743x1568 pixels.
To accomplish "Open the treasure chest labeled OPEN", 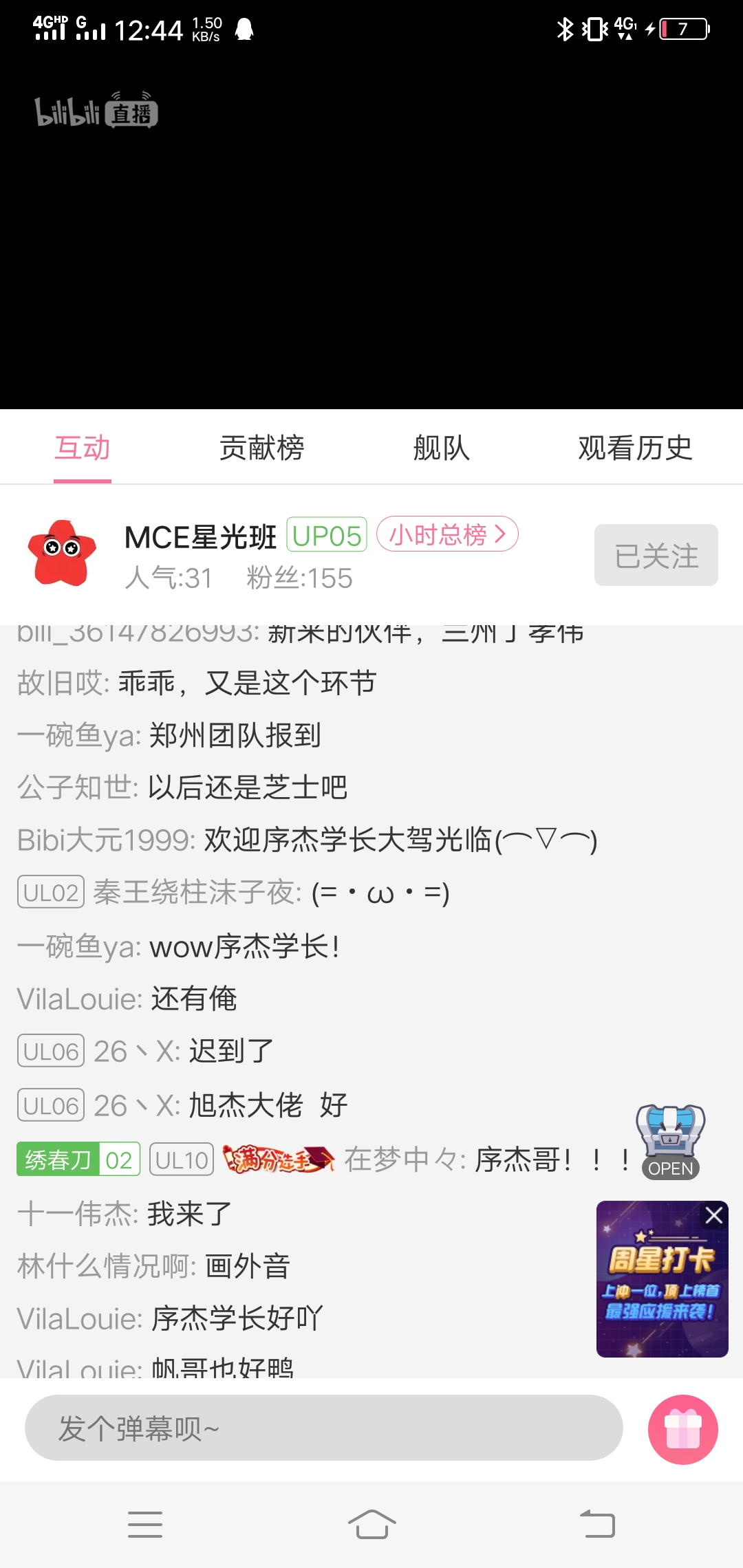I will point(670,1142).
